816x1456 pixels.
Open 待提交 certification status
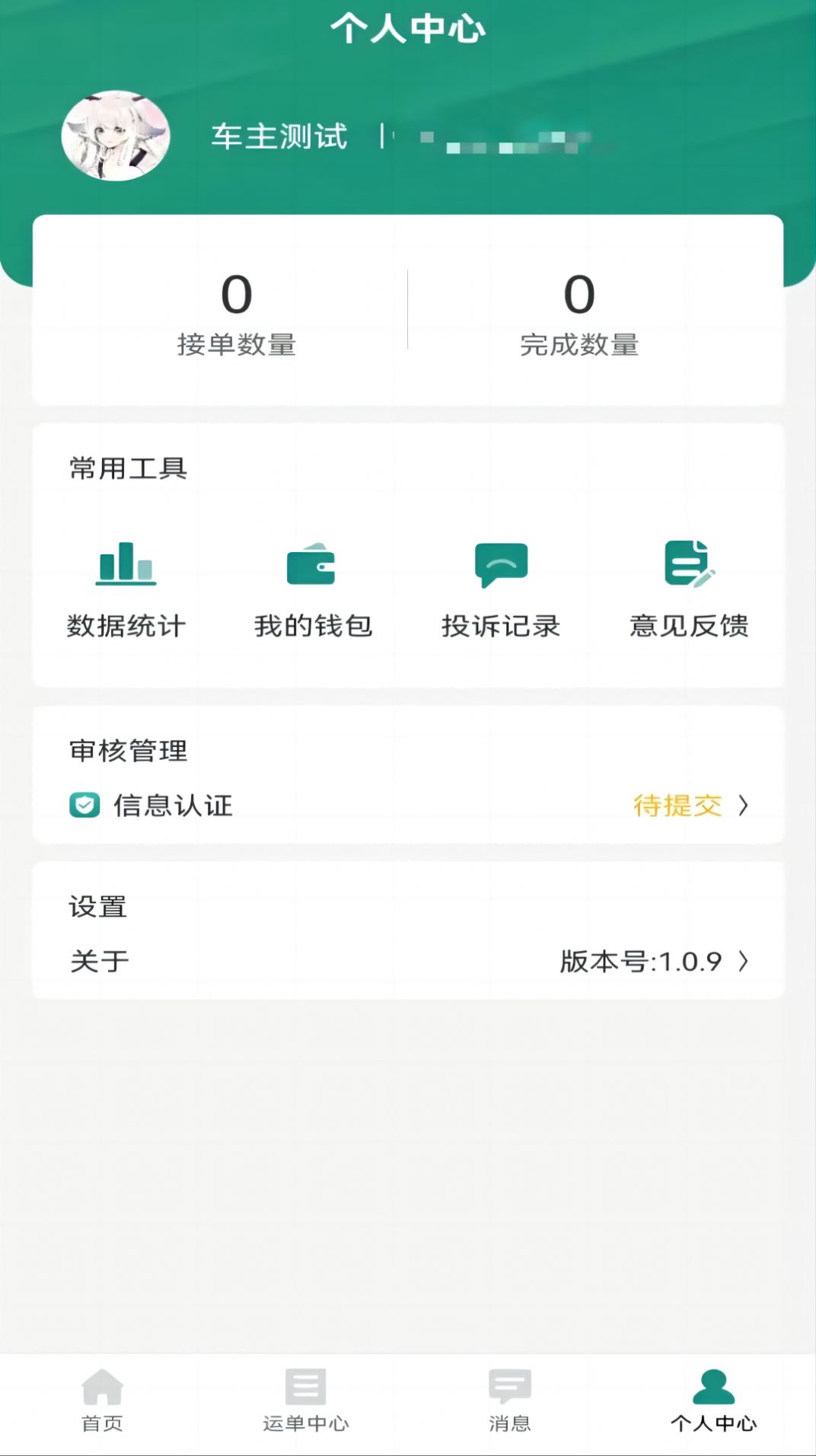[x=677, y=806]
